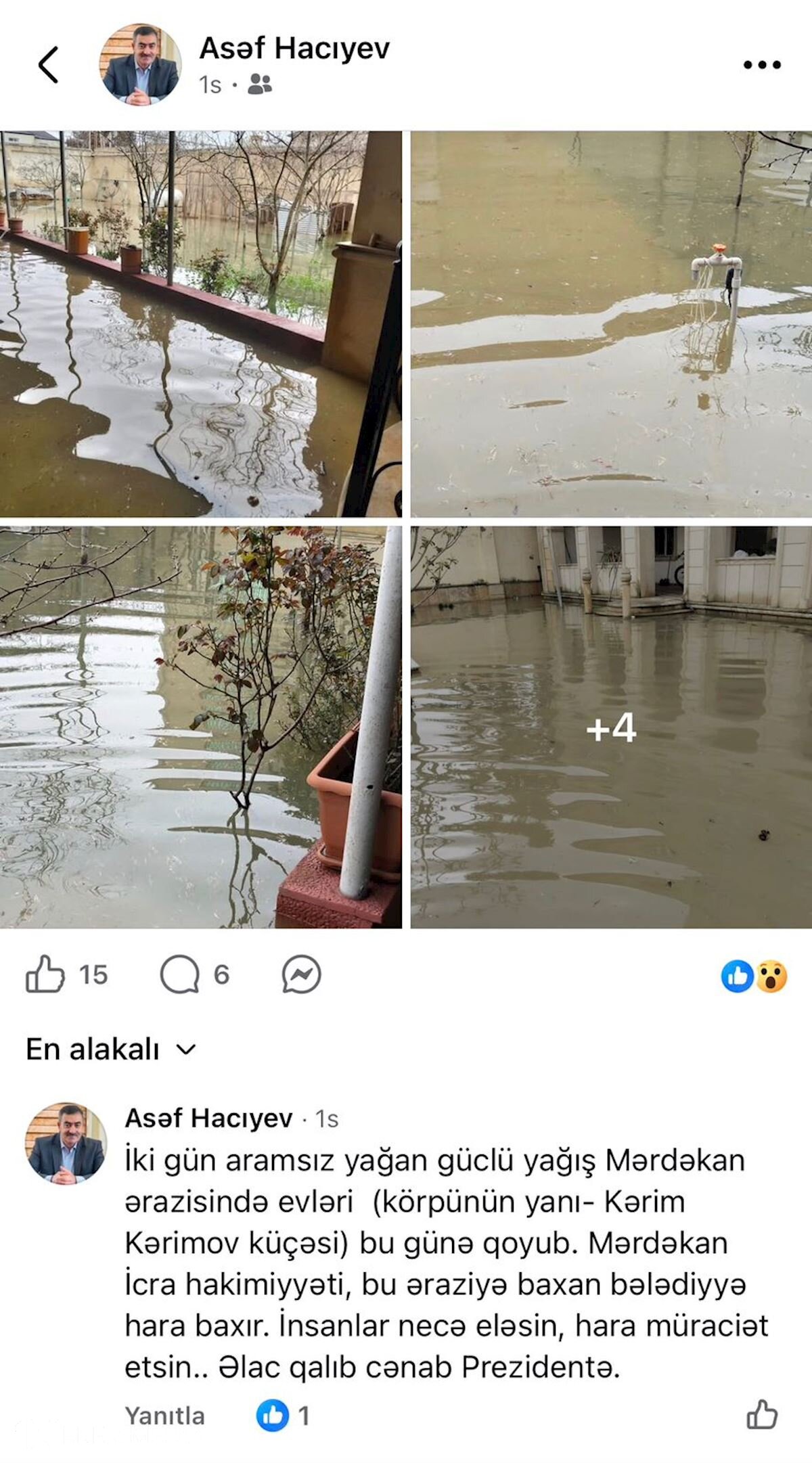
Task: View who reacted to the post
Action: tap(754, 976)
